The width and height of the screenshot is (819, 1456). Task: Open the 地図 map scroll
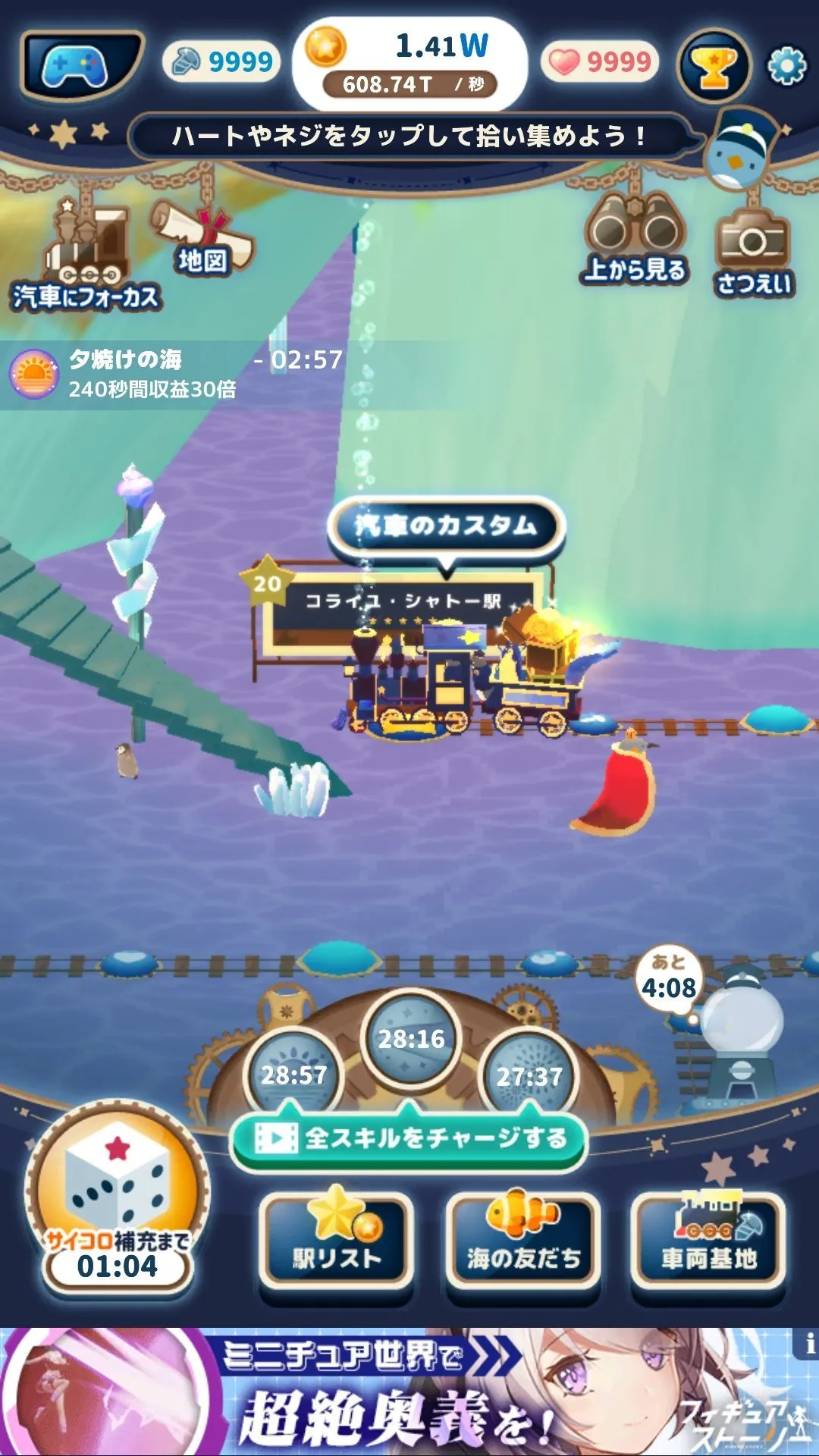pos(203,239)
